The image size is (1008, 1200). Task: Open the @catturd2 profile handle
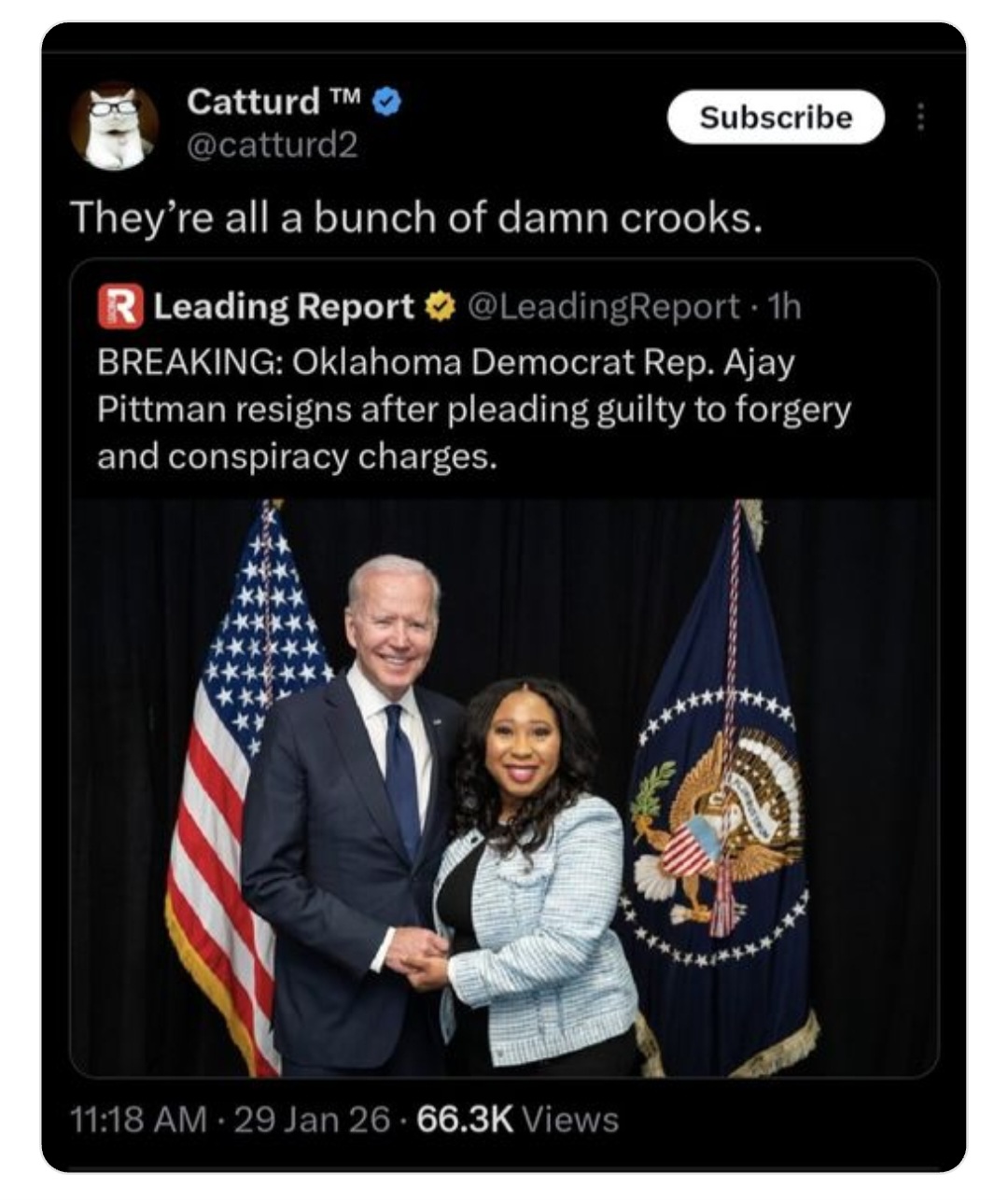[x=272, y=146]
